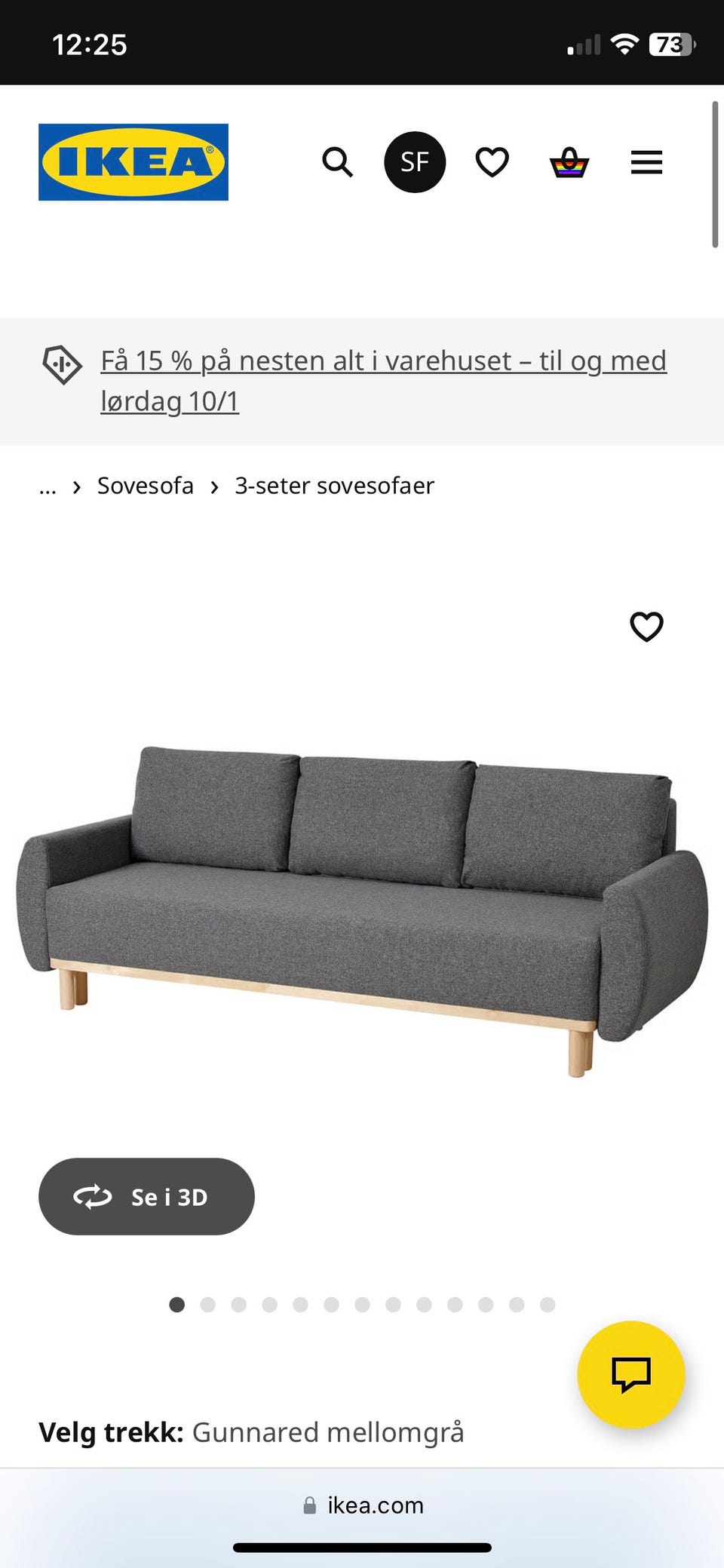Click the price tag offer icon
This screenshot has width=724, height=1568.
point(60,364)
